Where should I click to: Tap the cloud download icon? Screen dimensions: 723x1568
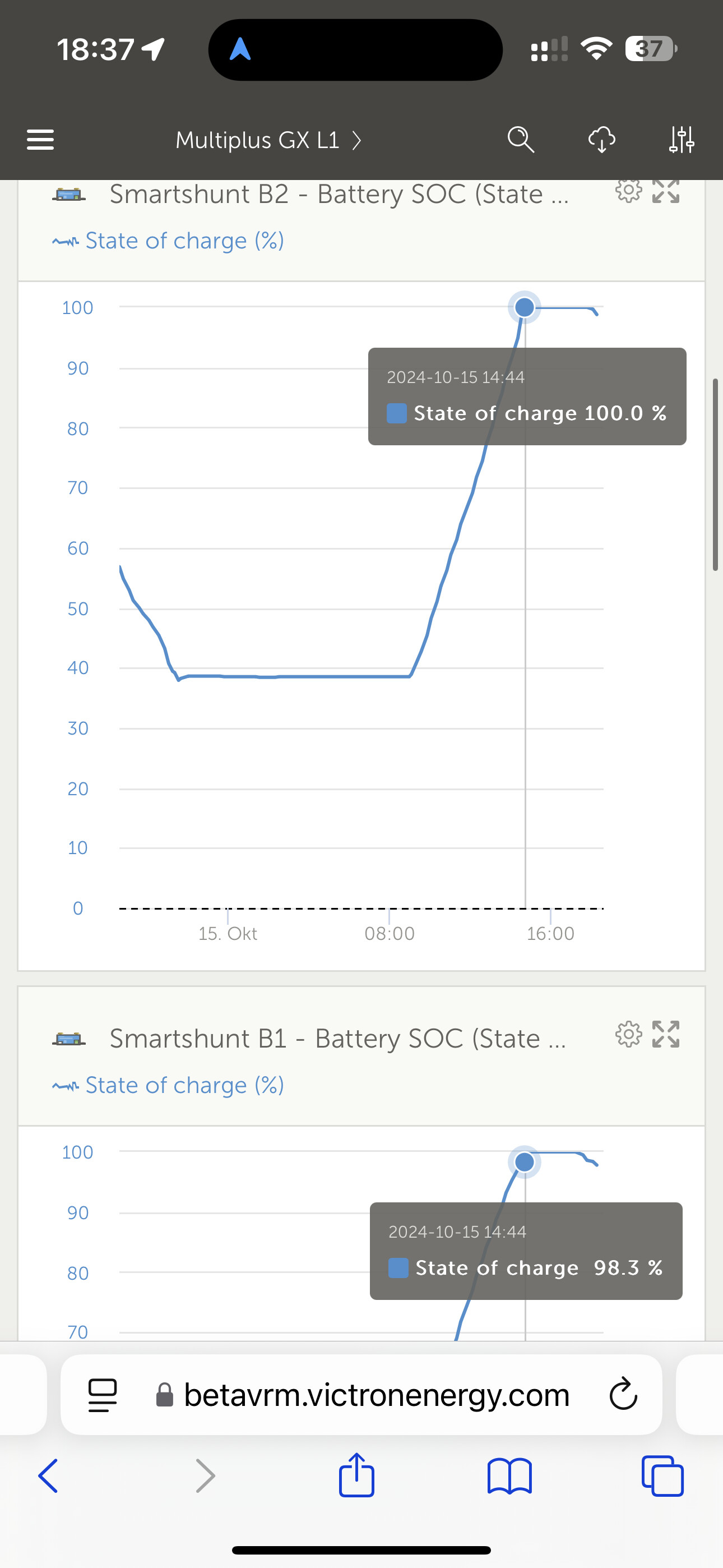coord(601,140)
